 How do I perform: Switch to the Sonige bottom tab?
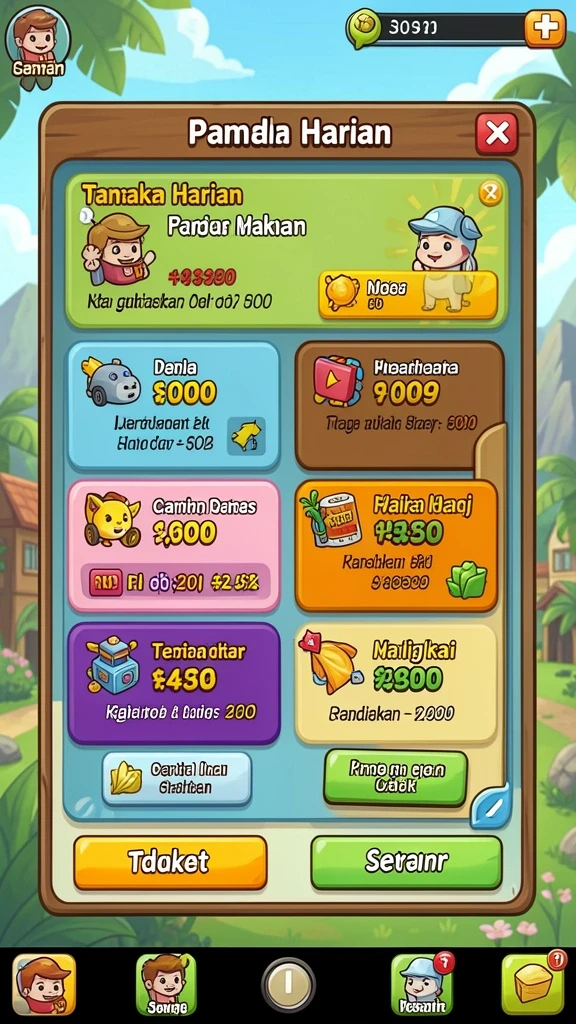coord(166,984)
